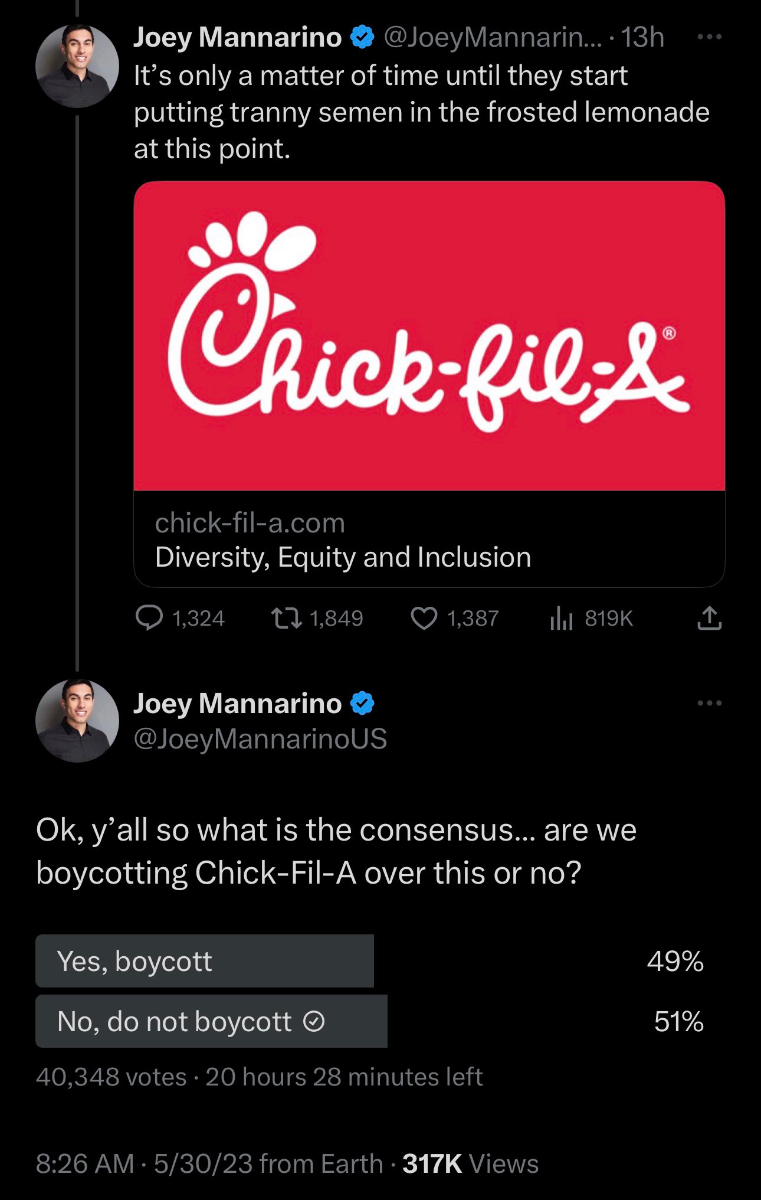Screen dimensions: 761x1200
Task: Open the overflow menu on the quoted tweet
Action: tap(709, 37)
